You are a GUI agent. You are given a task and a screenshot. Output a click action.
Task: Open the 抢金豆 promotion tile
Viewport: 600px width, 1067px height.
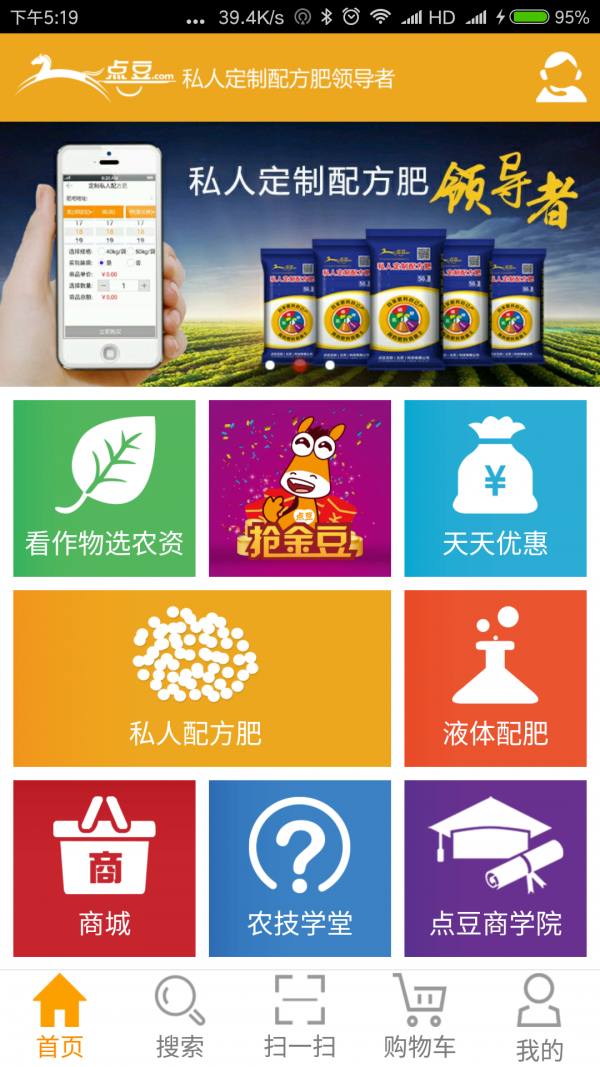pyautogui.click(x=300, y=488)
